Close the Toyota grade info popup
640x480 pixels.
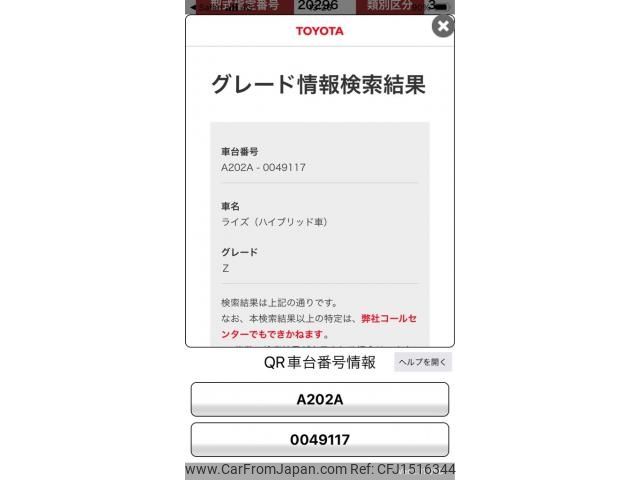pos(442,26)
